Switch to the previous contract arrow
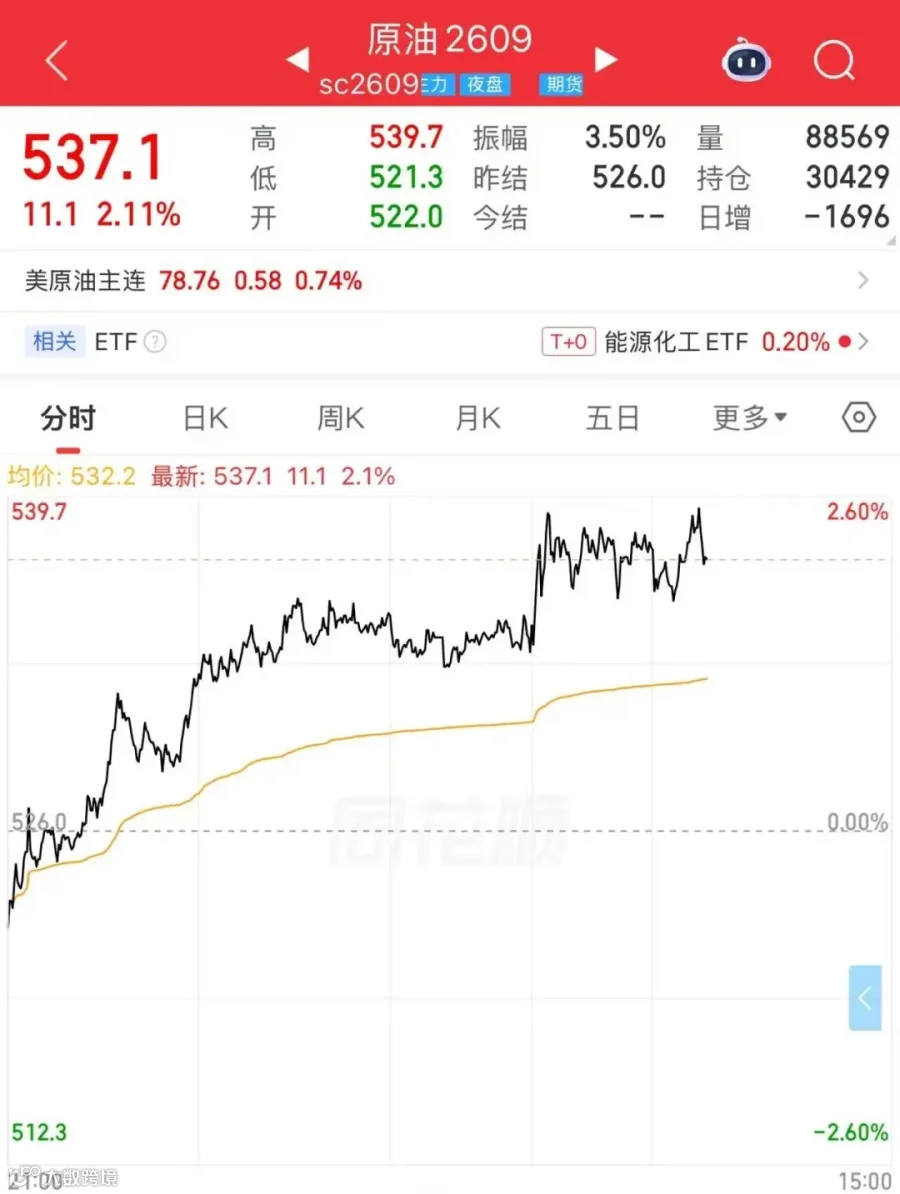The image size is (900, 1194). coord(298,59)
